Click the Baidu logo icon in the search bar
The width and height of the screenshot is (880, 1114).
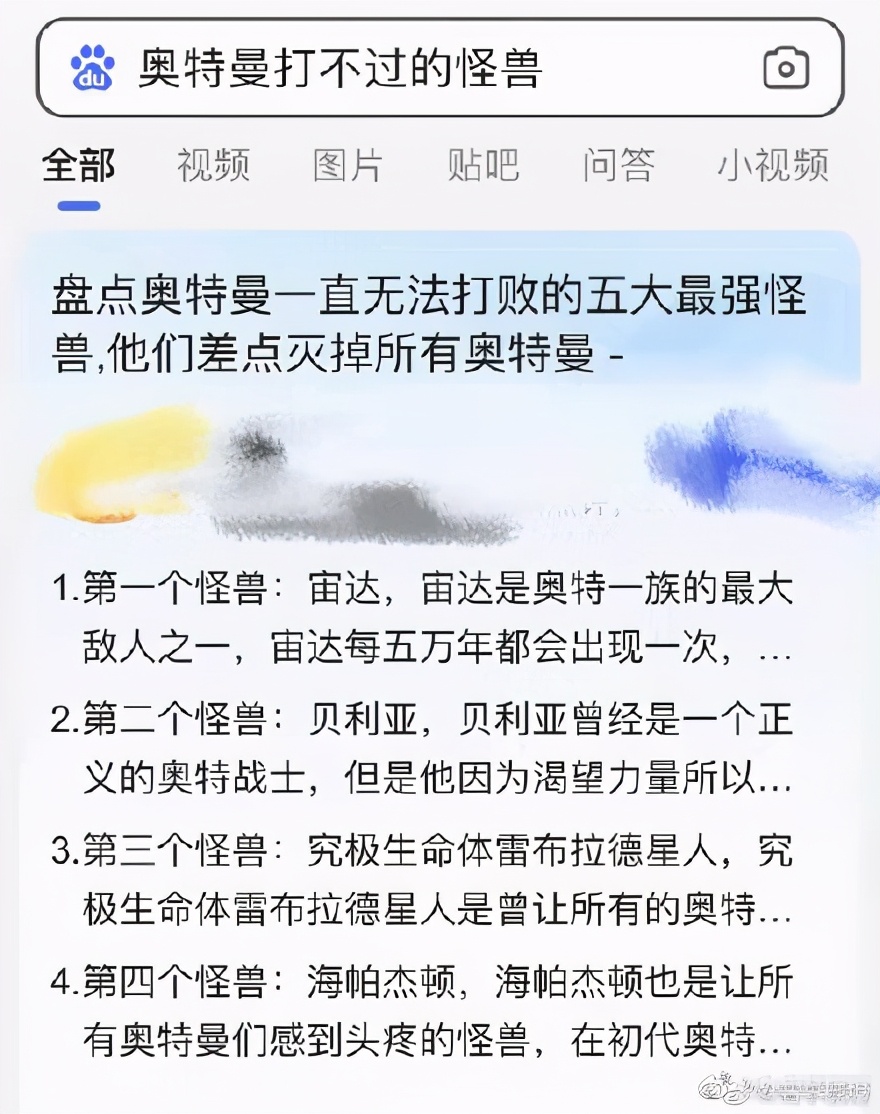(91, 66)
